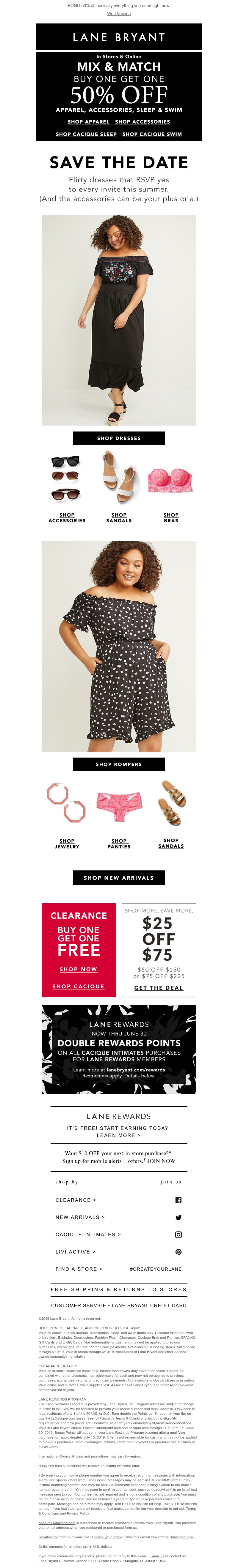Tap the Shop Apparel link
This screenshot has width=238, height=1568.
coord(88,122)
